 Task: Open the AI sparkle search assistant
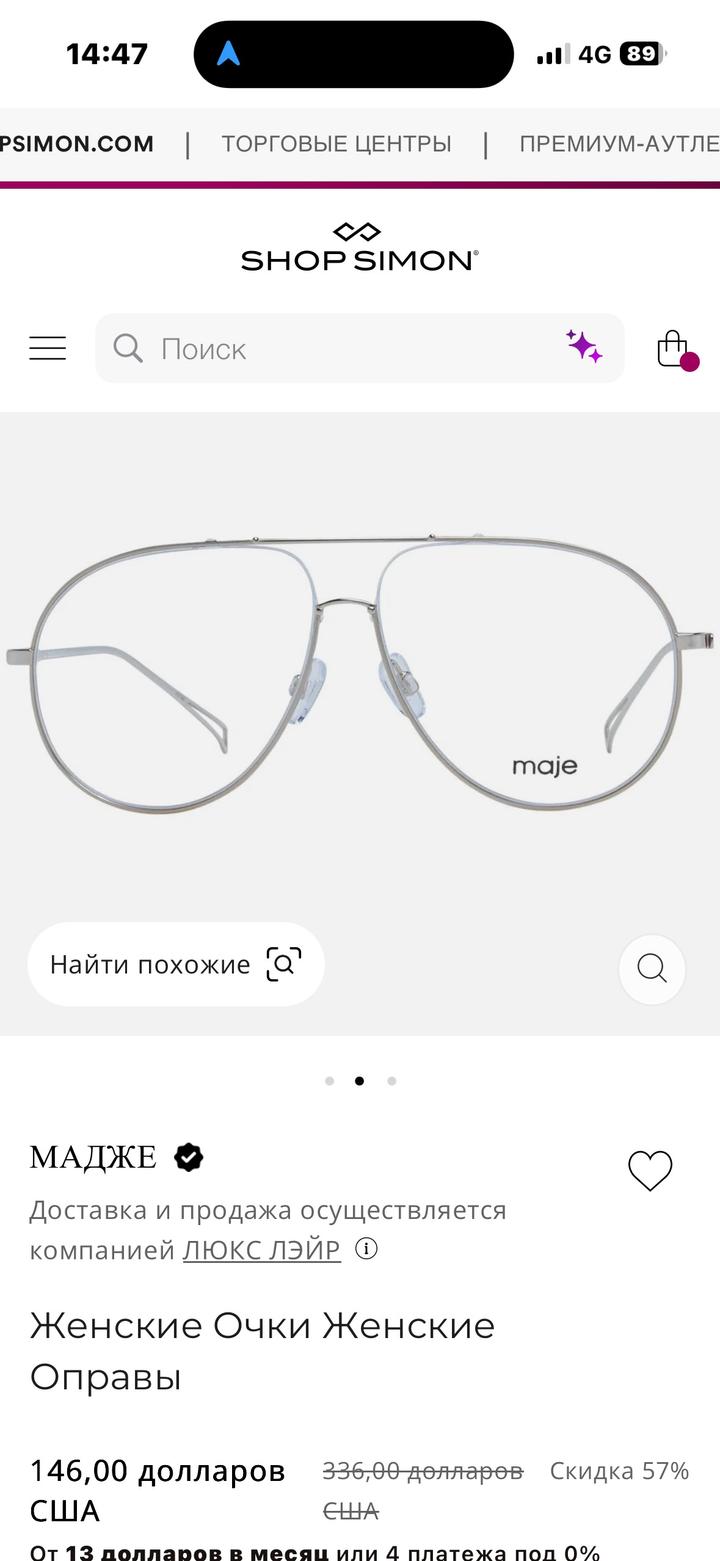[x=584, y=347]
